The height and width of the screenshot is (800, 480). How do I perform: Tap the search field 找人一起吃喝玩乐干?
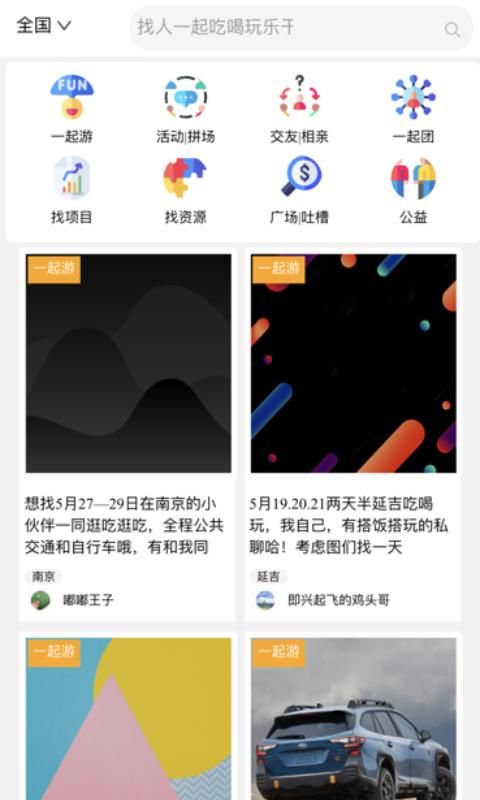[301, 28]
